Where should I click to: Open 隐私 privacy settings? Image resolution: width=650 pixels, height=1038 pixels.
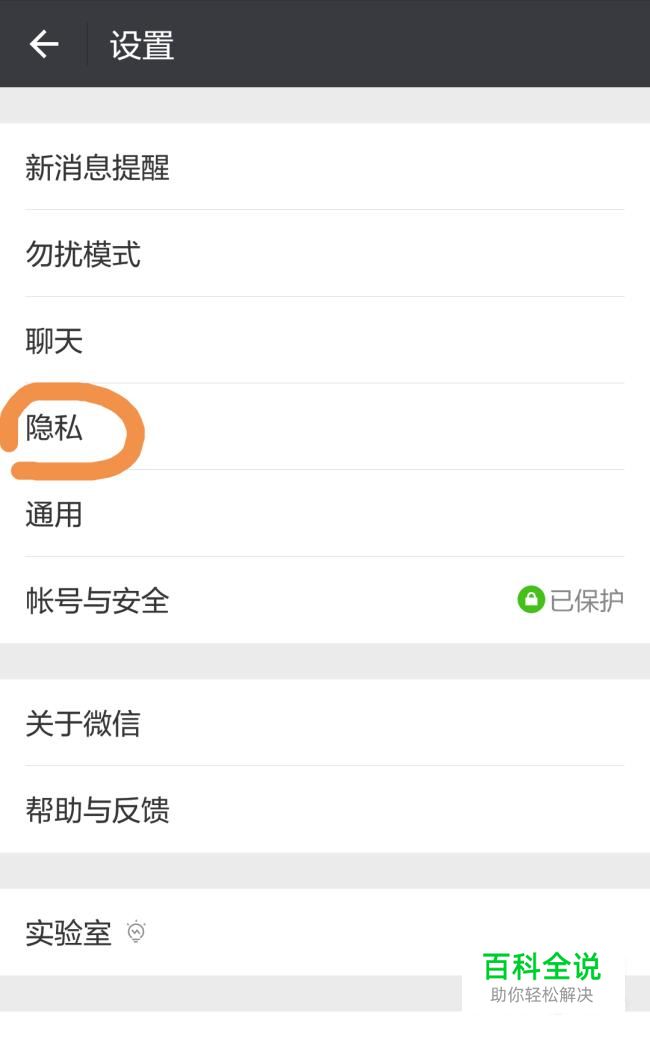(325, 427)
